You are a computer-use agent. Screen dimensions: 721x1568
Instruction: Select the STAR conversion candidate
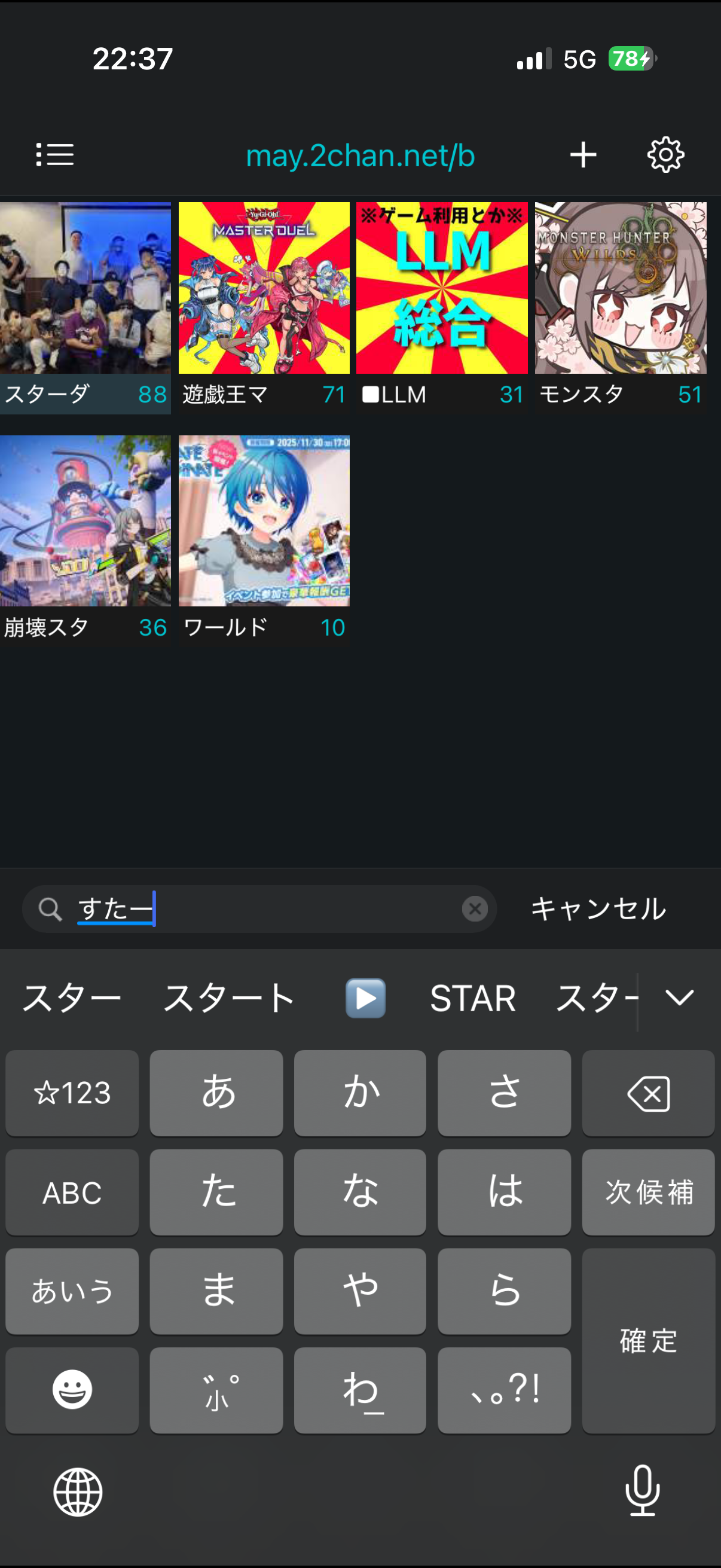coord(473,998)
